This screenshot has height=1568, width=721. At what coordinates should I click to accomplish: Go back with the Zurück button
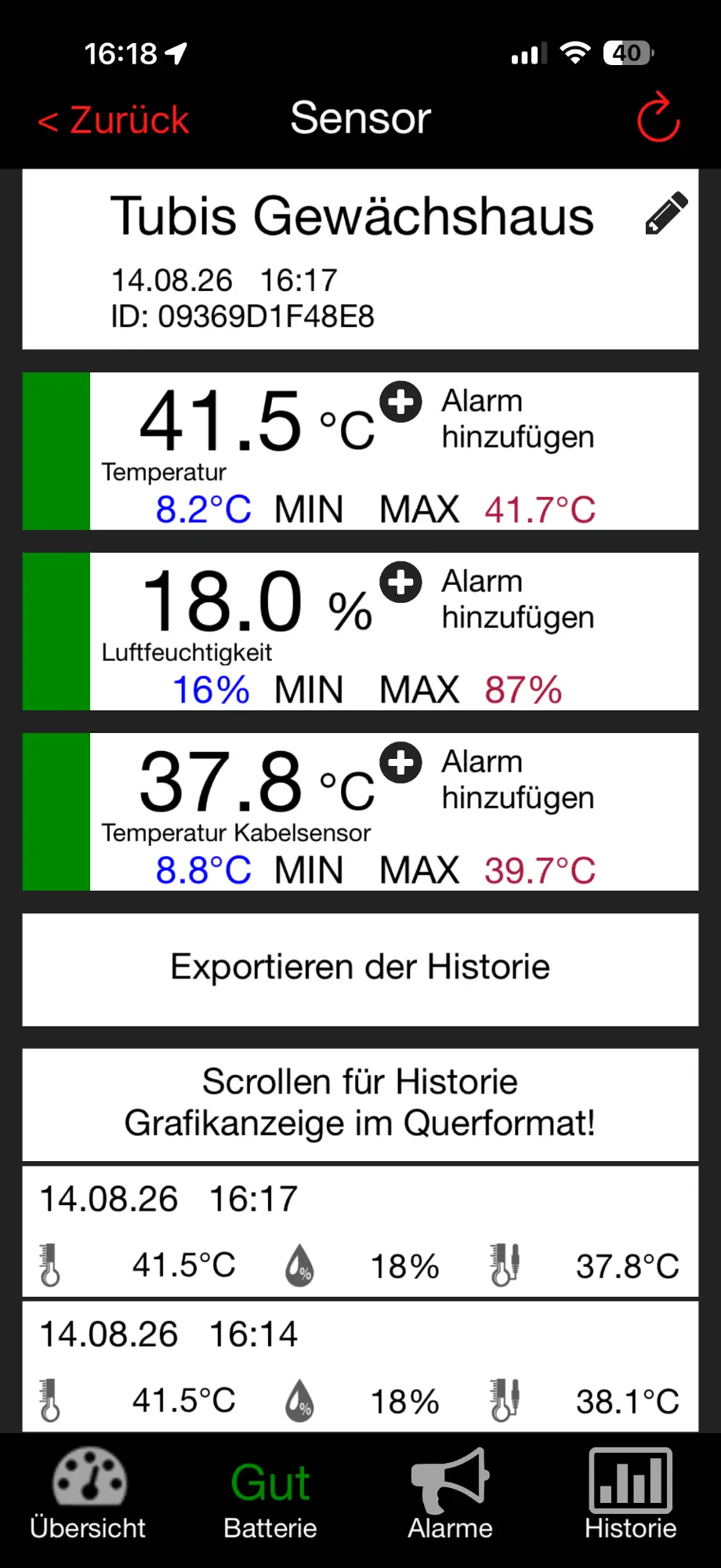[114, 120]
